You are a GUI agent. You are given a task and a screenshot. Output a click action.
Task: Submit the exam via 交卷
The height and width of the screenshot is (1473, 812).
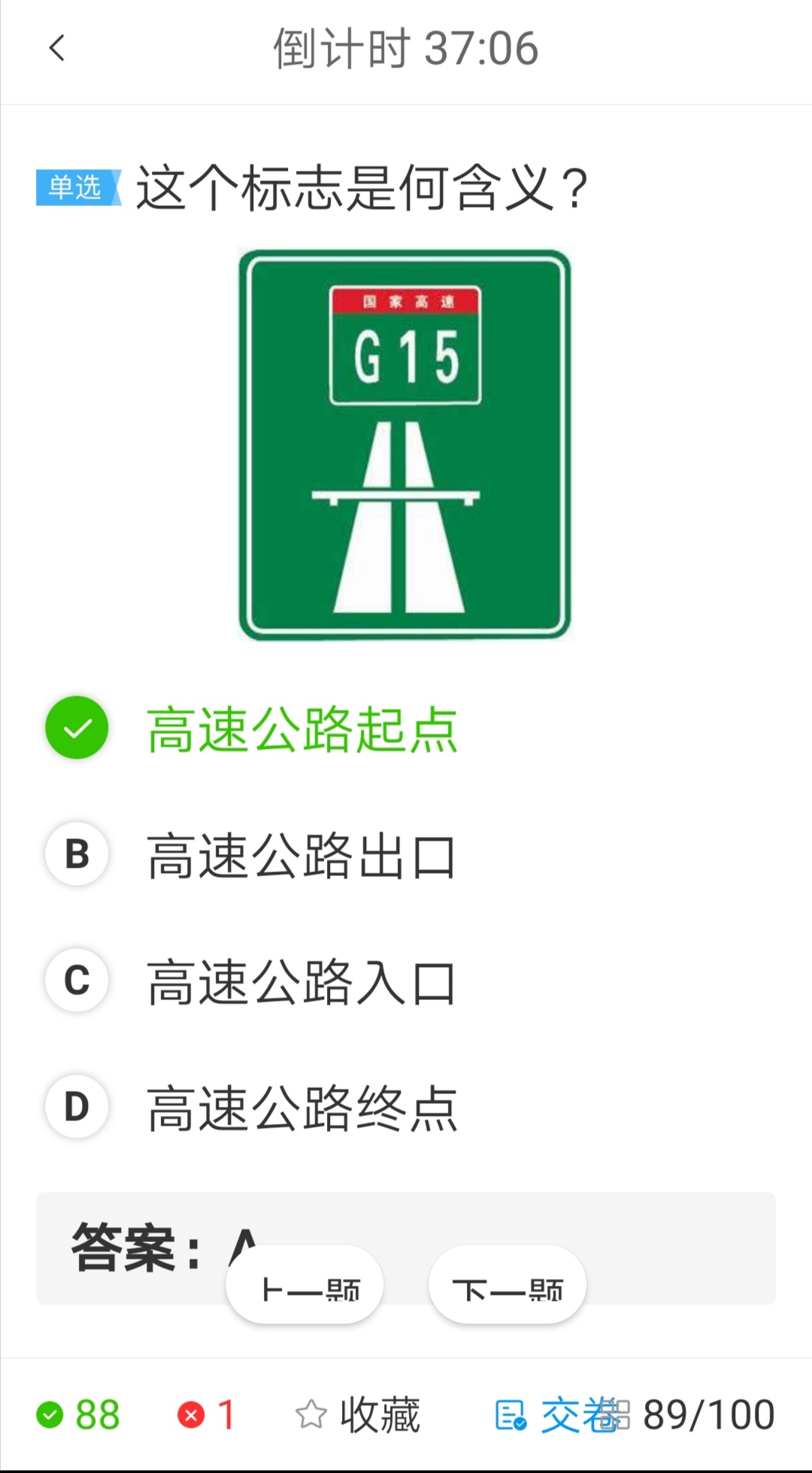[x=579, y=1414]
